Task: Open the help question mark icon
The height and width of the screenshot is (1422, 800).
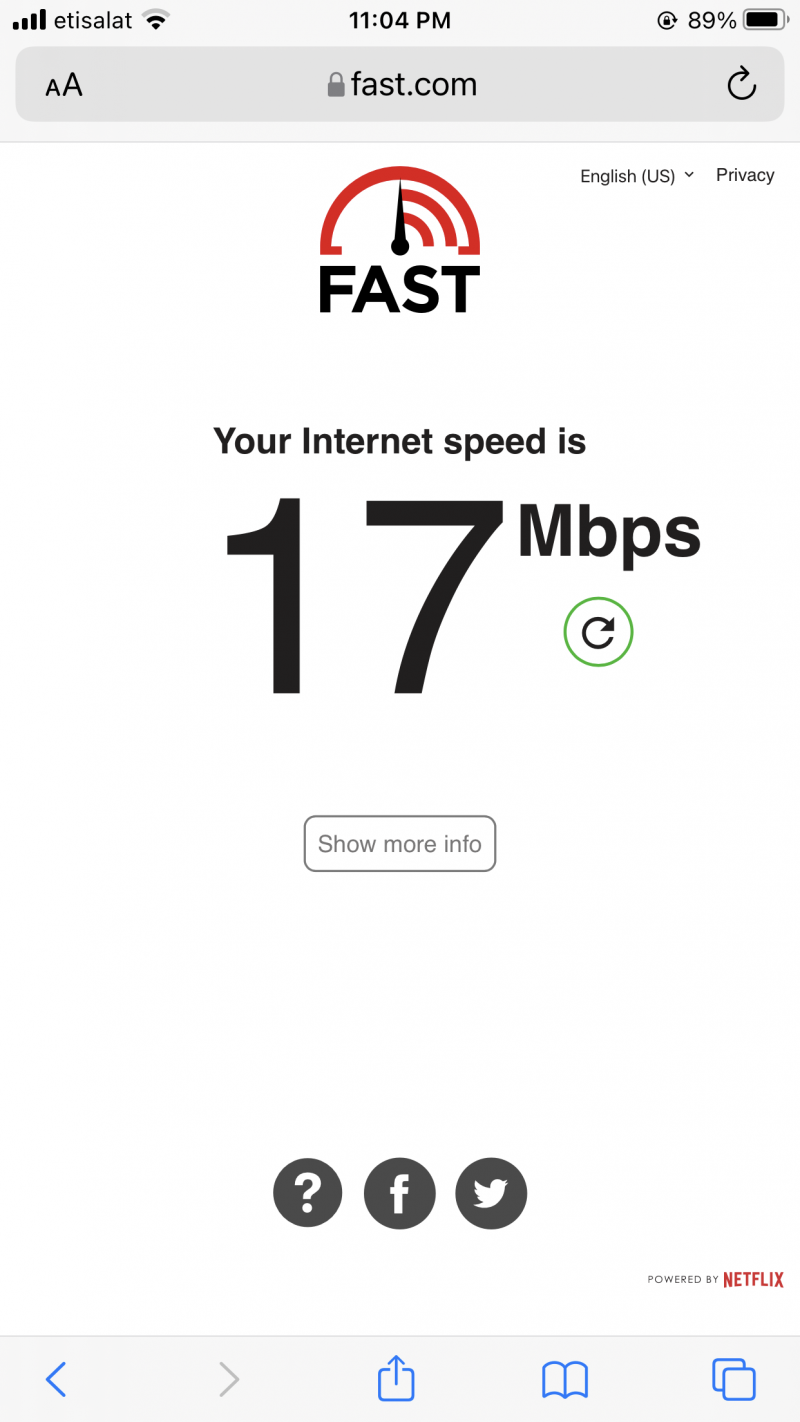Action: (308, 1193)
